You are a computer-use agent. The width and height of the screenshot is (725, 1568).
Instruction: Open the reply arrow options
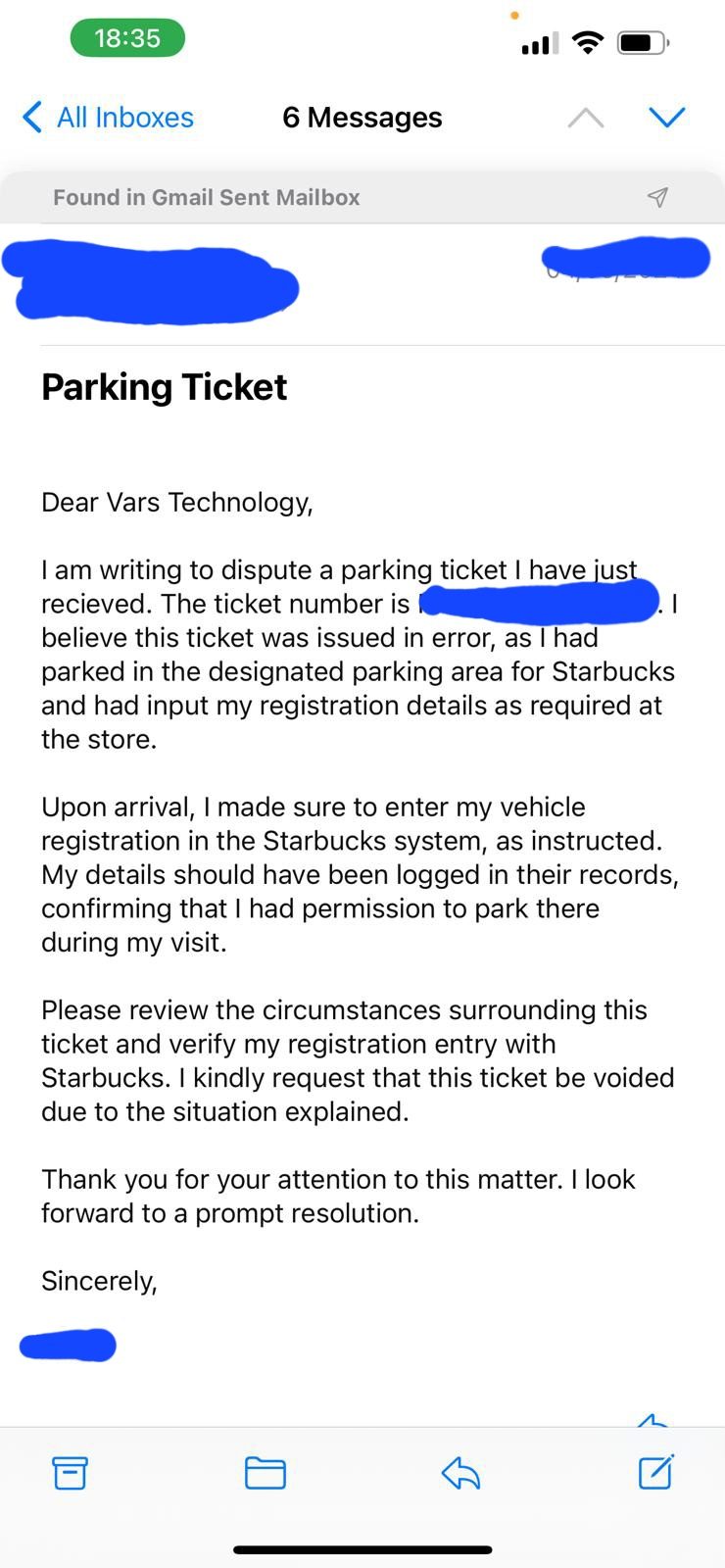click(x=460, y=1473)
